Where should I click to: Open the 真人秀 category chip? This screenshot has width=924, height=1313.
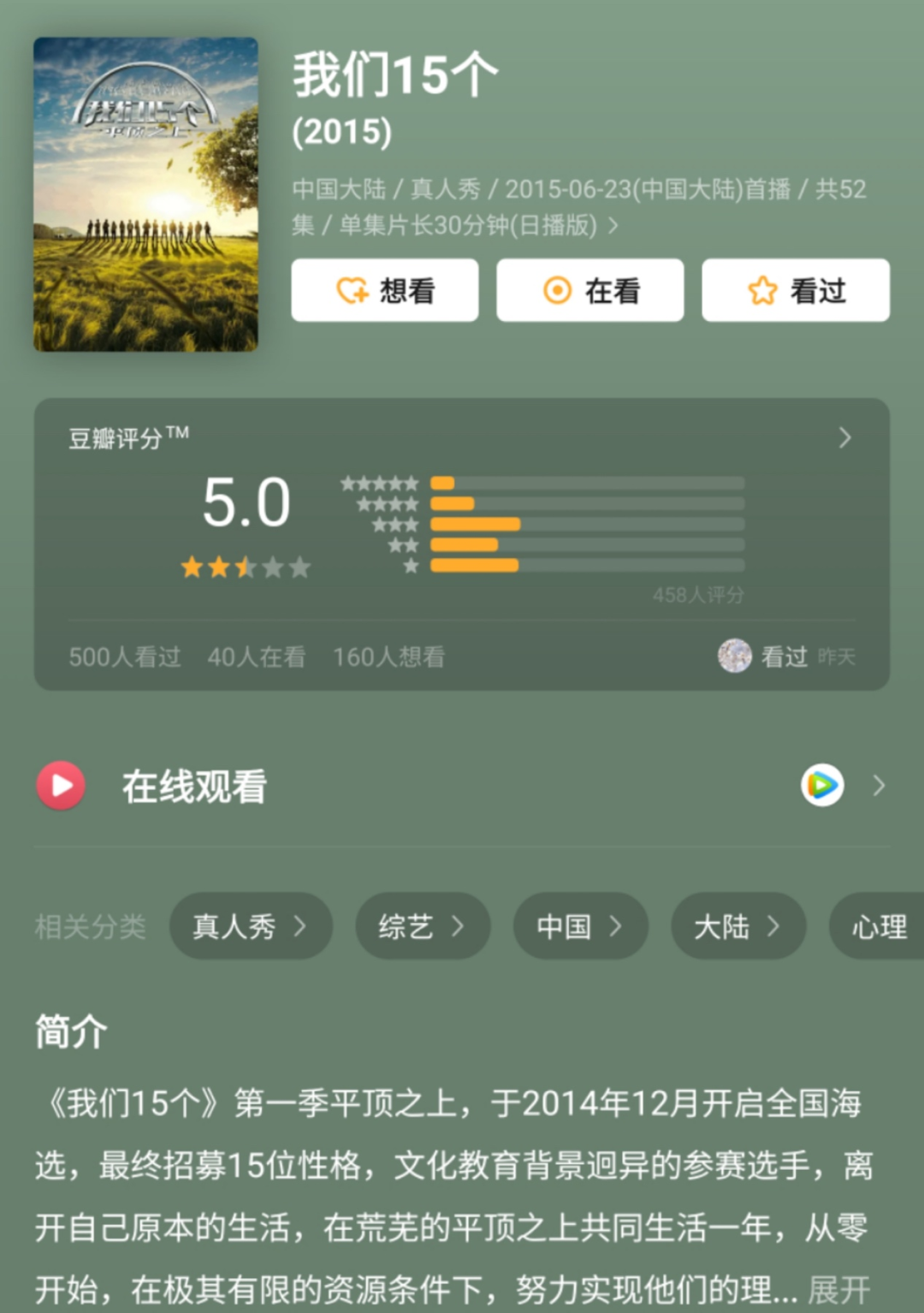click(250, 926)
